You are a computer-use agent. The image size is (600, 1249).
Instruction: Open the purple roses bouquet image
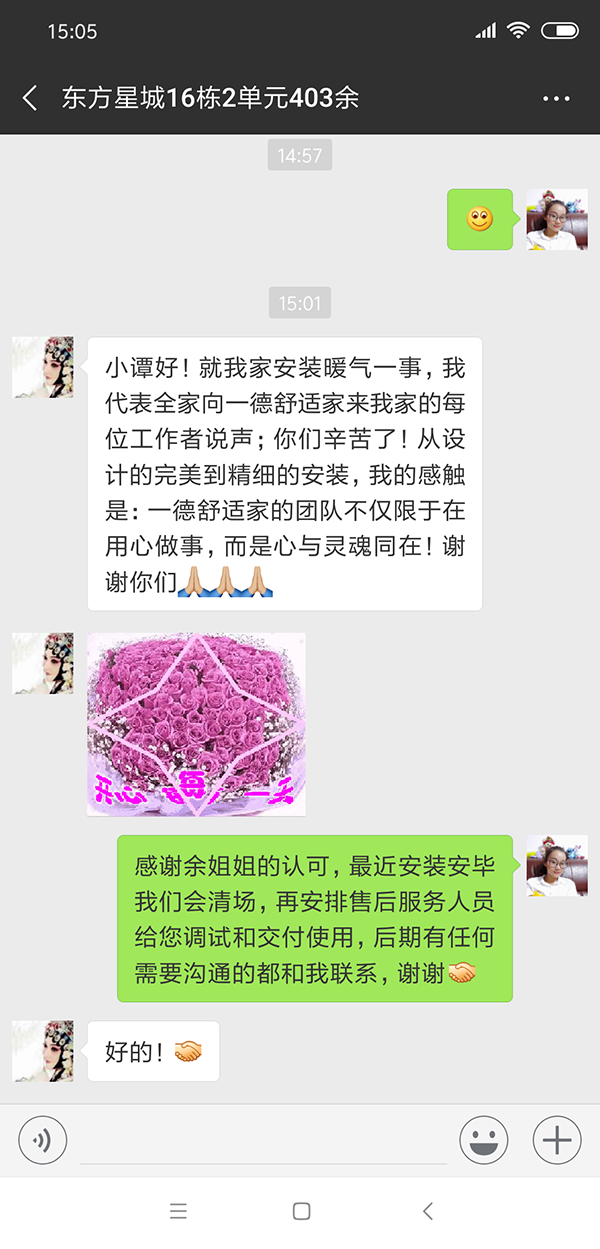tap(196, 724)
